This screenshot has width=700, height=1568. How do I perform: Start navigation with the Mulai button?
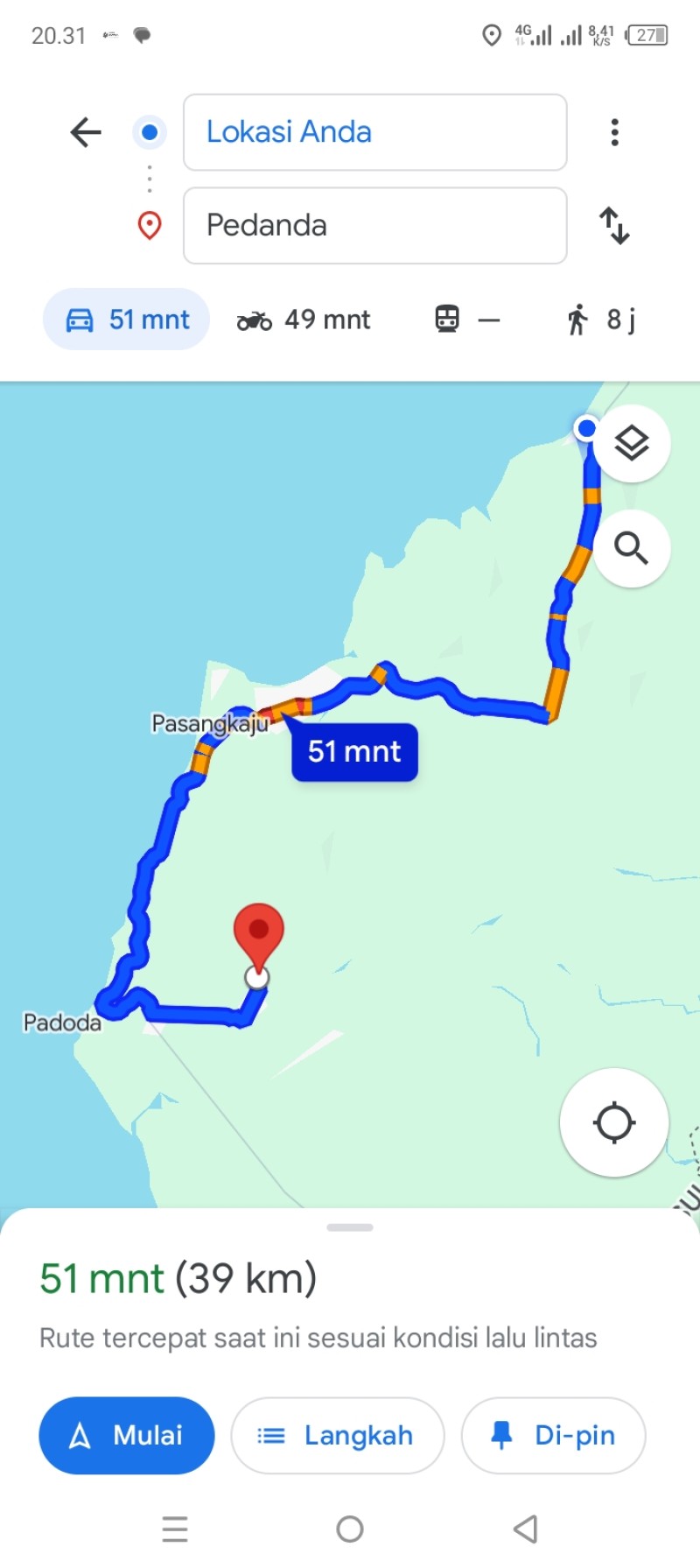click(x=126, y=1436)
